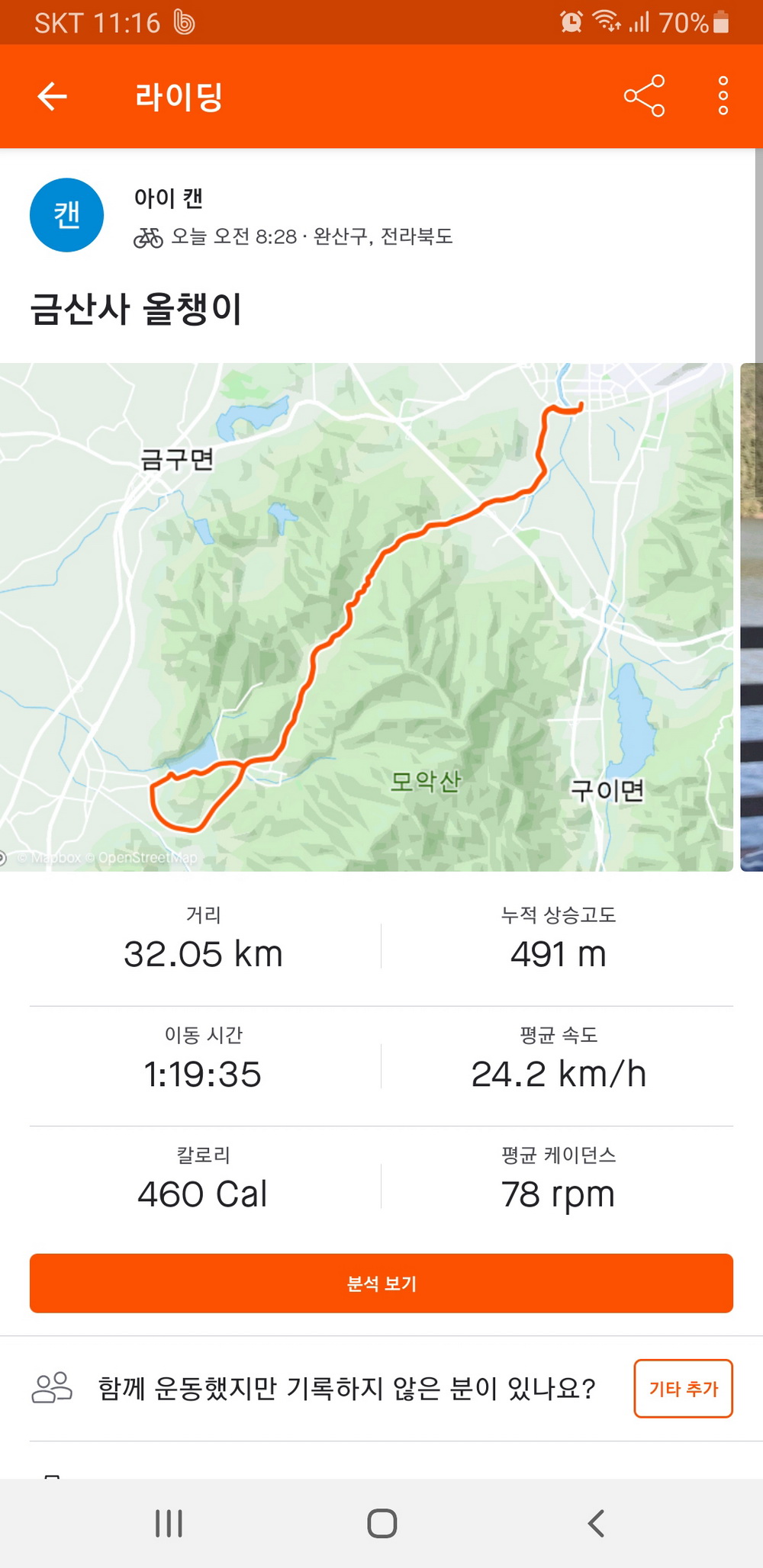This screenshot has width=763, height=1568.
Task: Go back using the top-left arrow
Action: 53,96
